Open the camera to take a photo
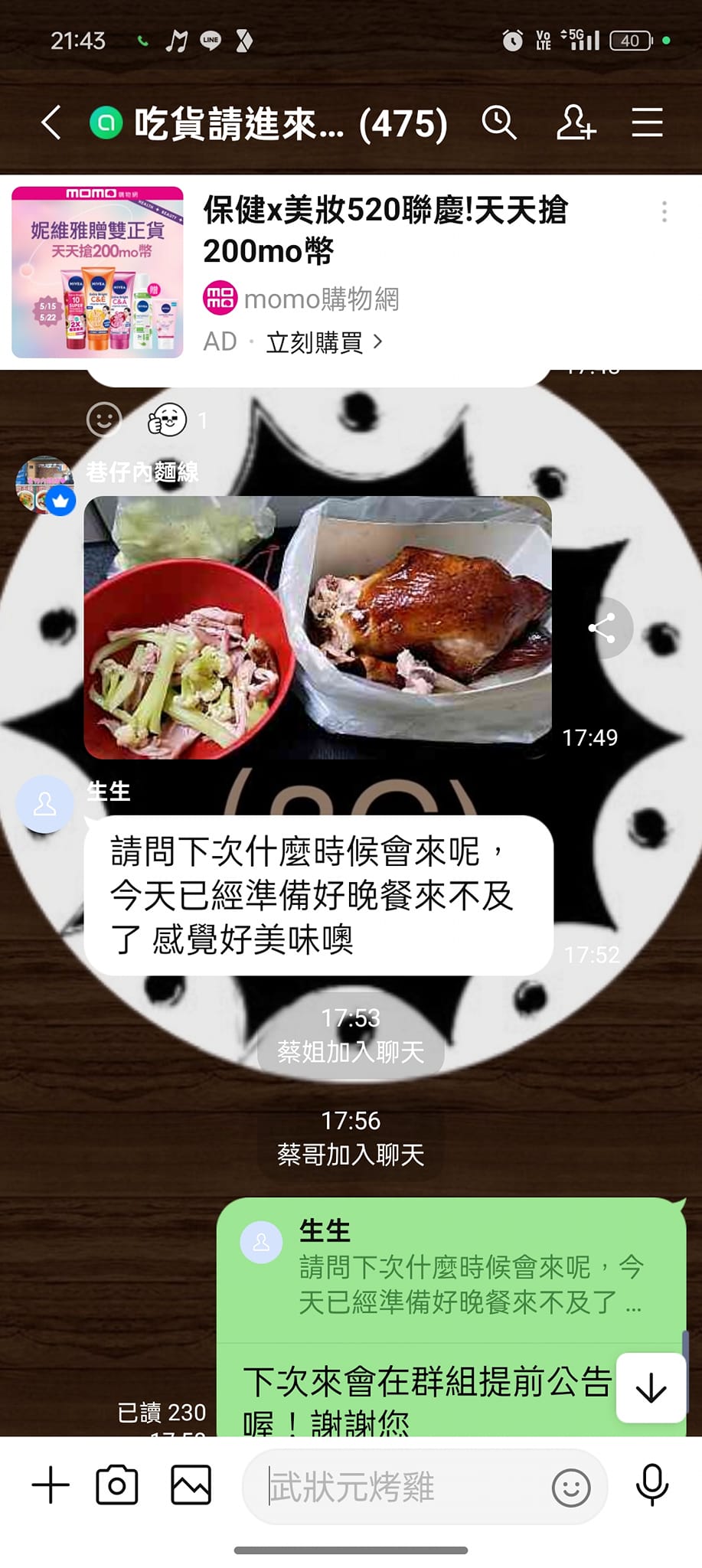The width and height of the screenshot is (702, 1568). click(x=117, y=1486)
